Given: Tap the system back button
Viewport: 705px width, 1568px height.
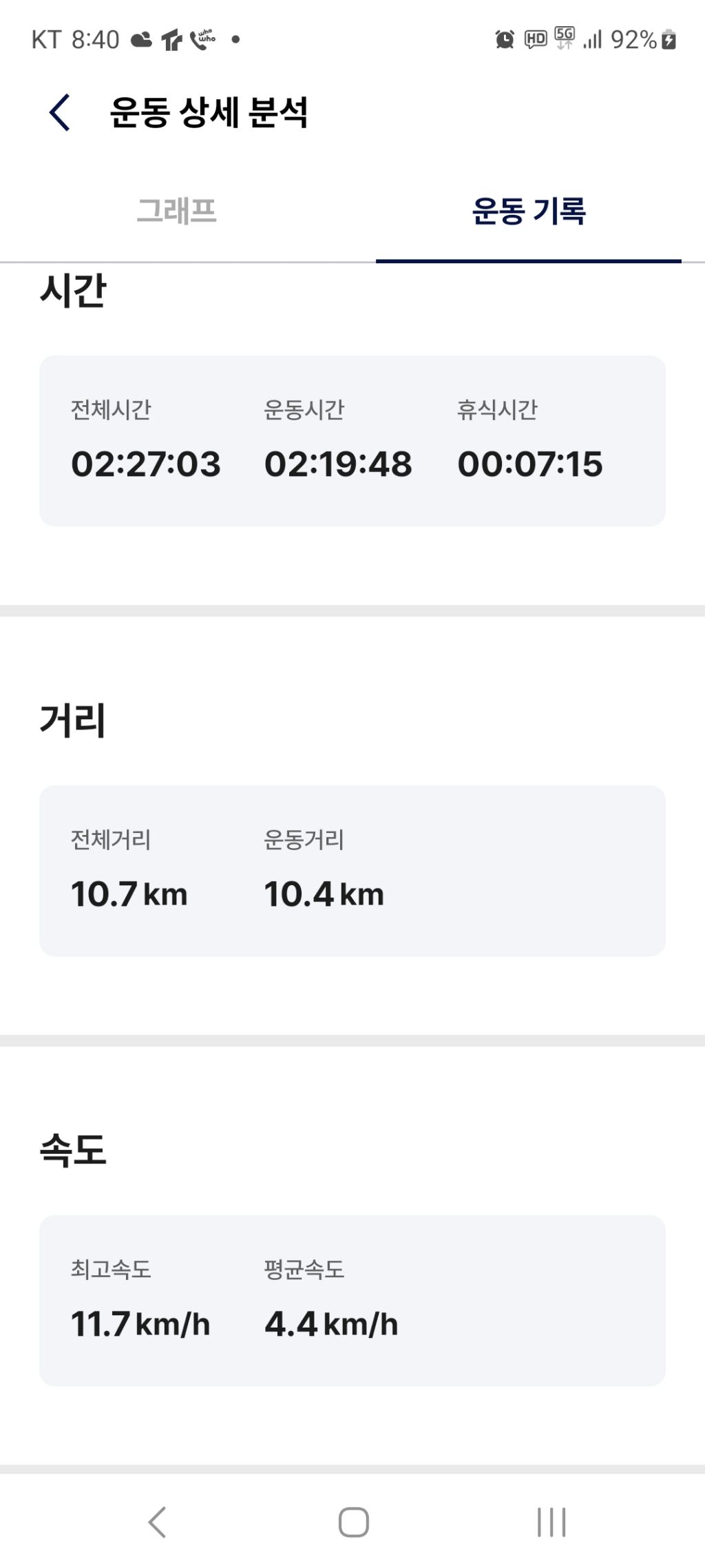Looking at the screenshot, I should pyautogui.click(x=157, y=1522).
